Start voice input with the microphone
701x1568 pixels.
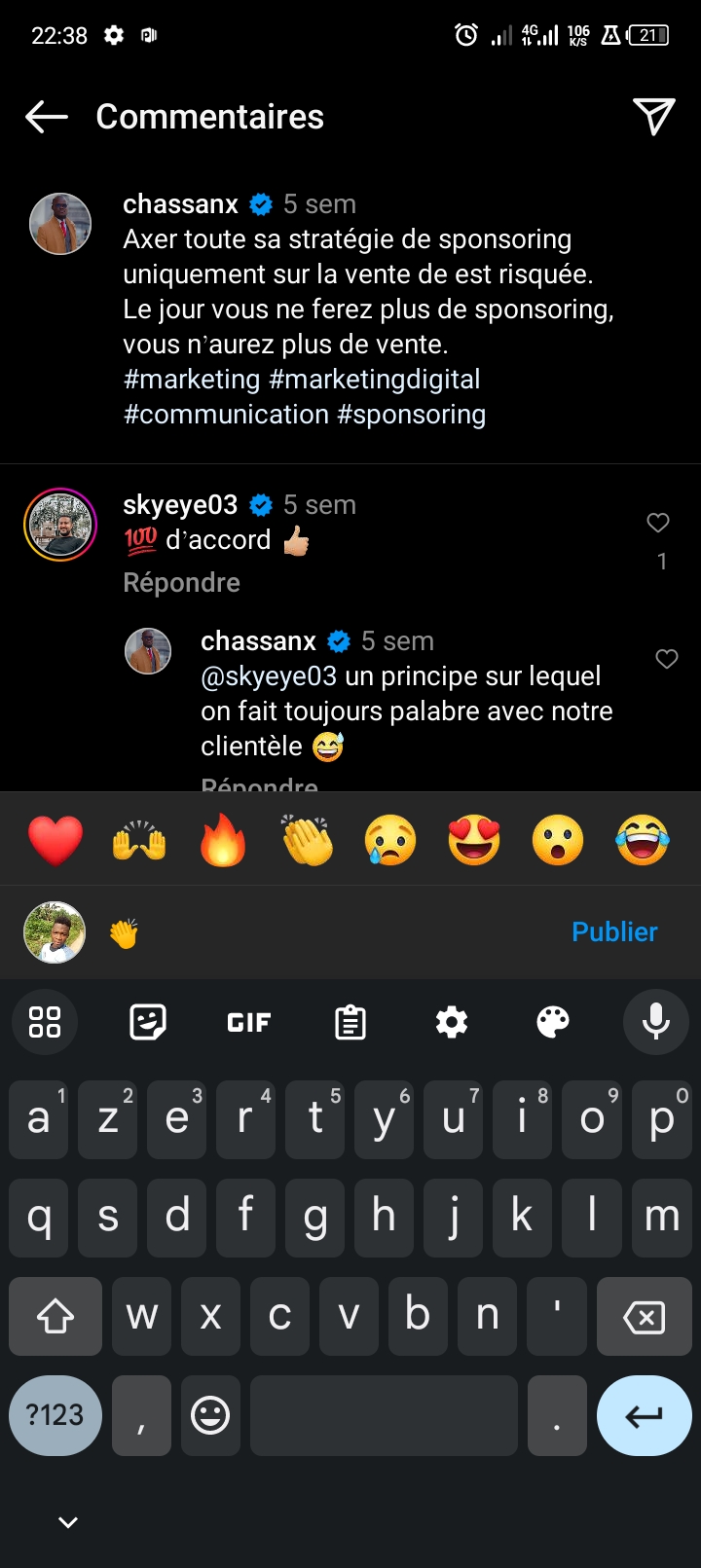pos(655,1022)
